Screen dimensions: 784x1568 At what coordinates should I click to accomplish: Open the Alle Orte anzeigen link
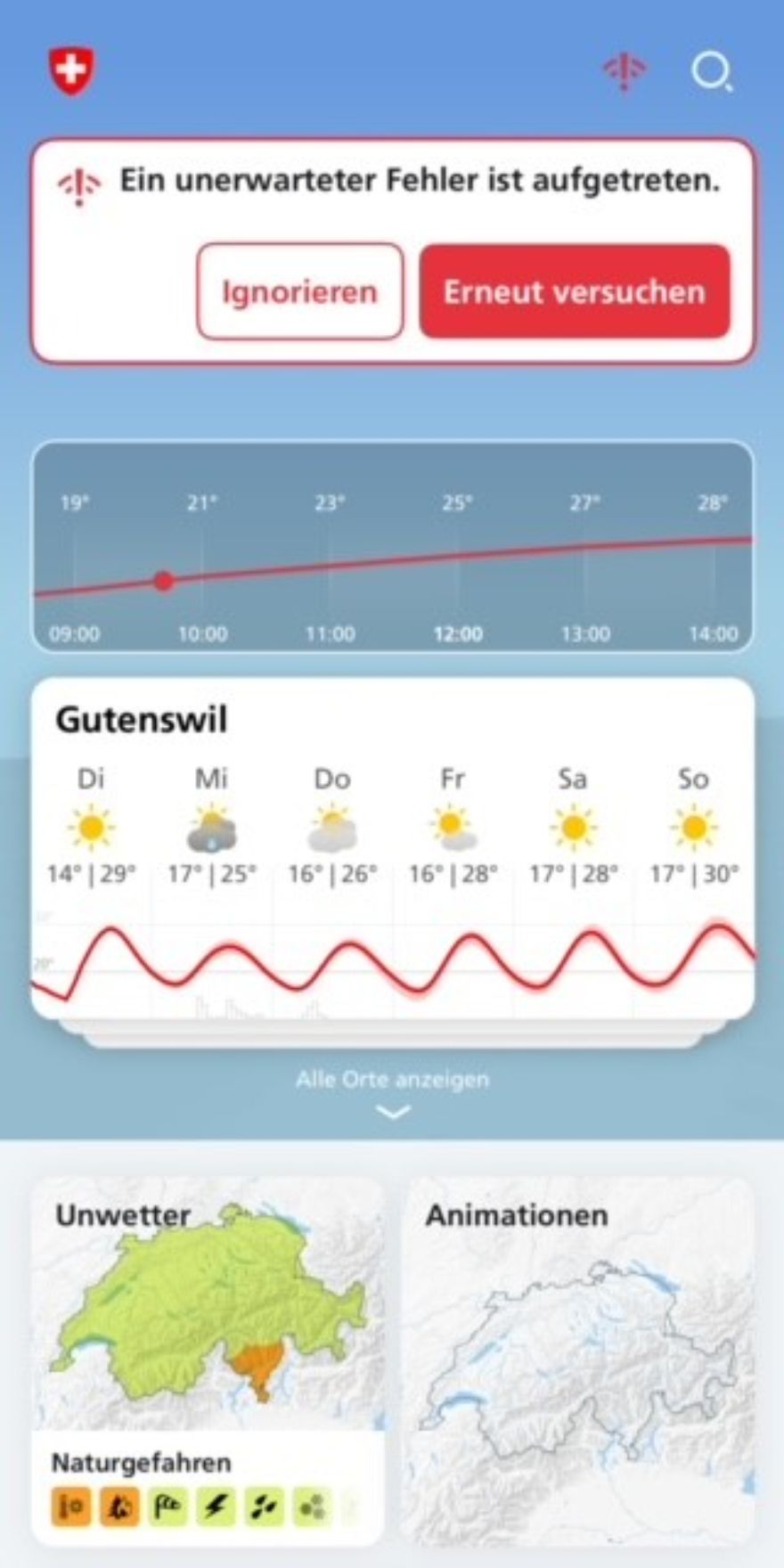(x=392, y=1079)
